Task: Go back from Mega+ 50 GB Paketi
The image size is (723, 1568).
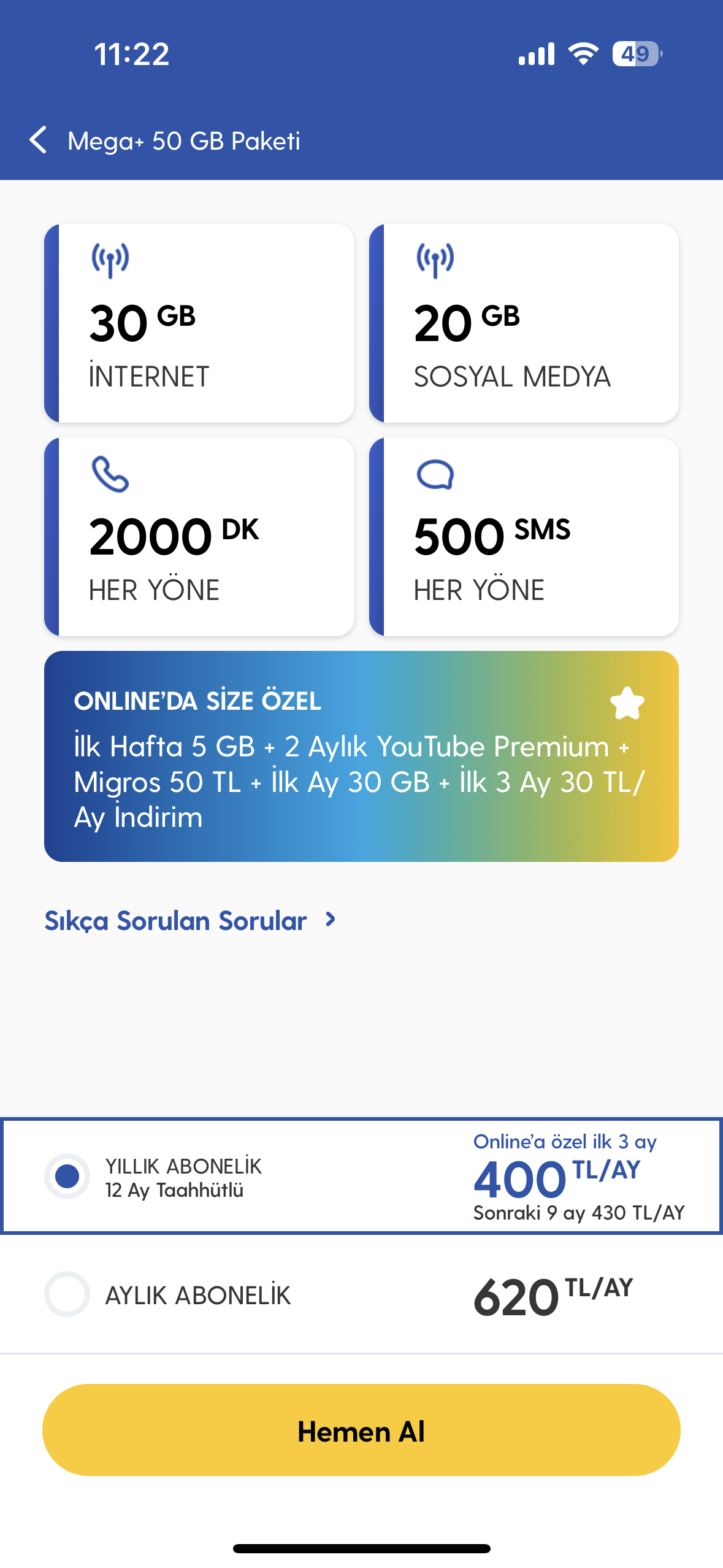Action: (x=38, y=140)
